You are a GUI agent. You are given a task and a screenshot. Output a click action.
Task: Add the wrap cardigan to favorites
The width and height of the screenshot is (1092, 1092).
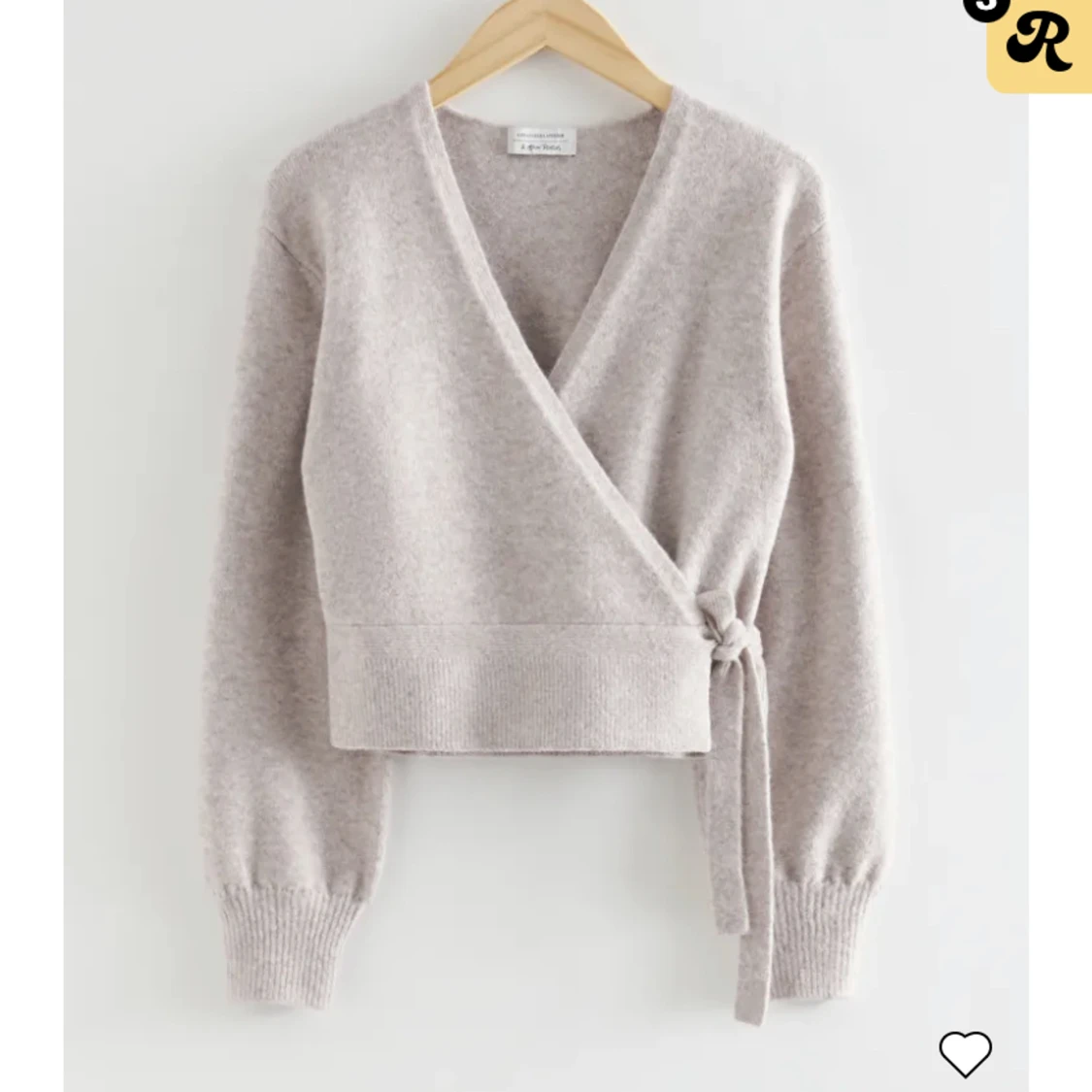[x=965, y=1053]
